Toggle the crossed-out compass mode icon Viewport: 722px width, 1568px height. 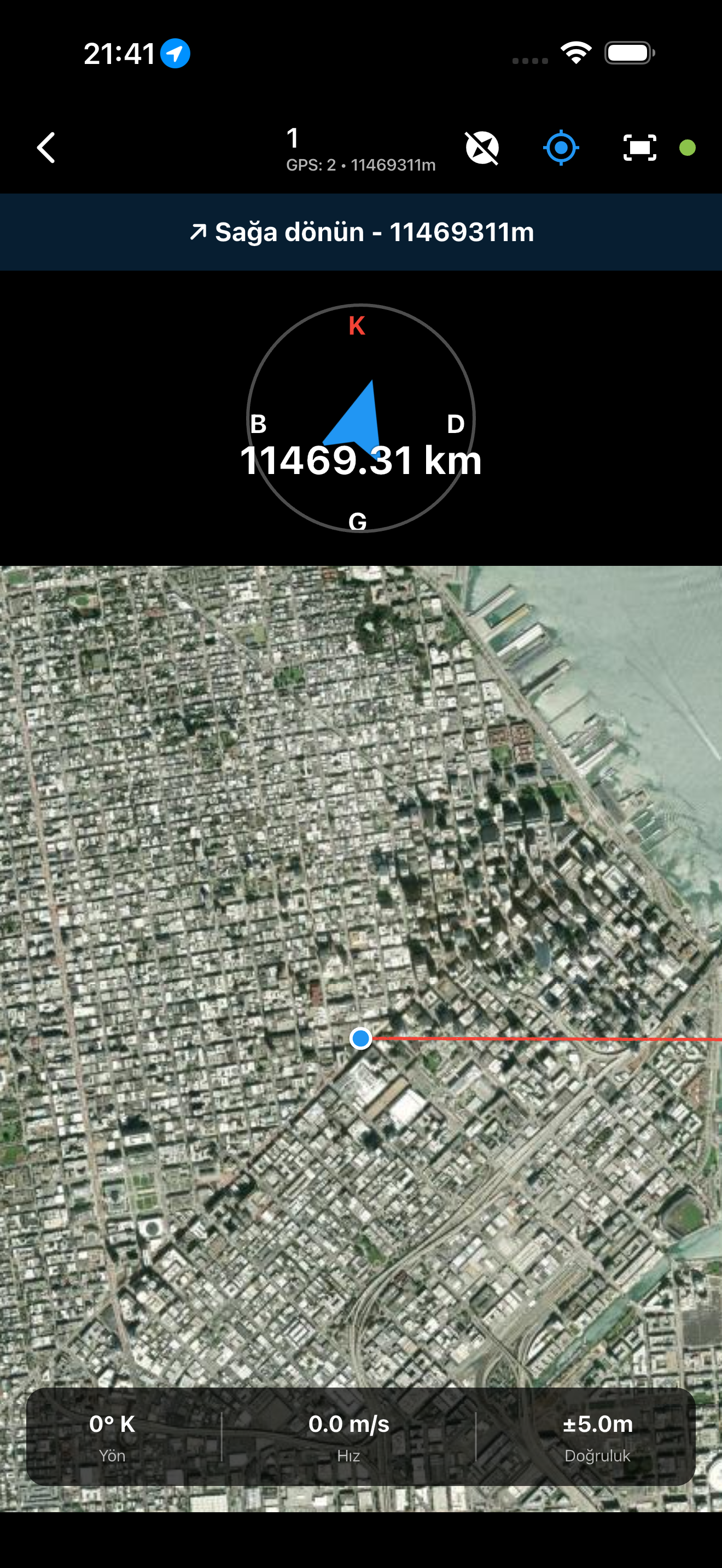pos(482,148)
